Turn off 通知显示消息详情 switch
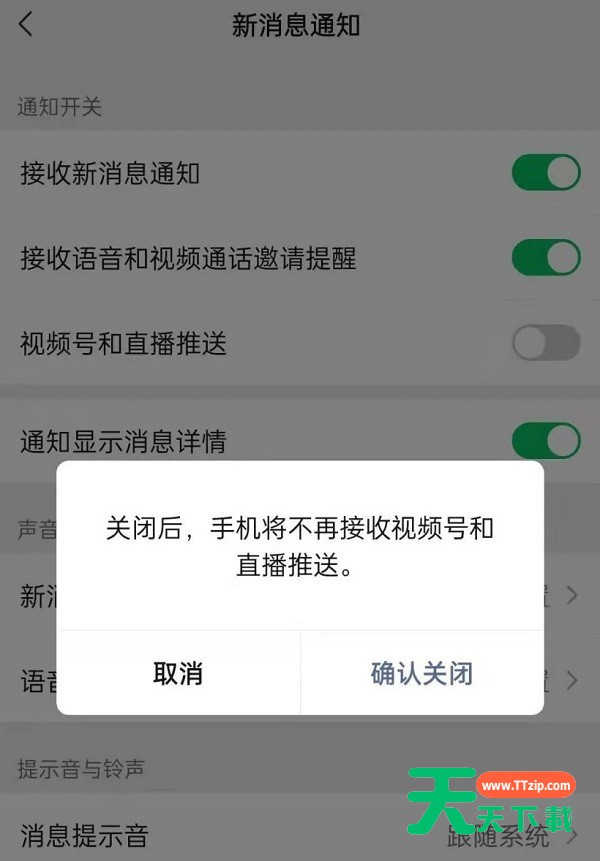The image size is (600, 861). (545, 441)
